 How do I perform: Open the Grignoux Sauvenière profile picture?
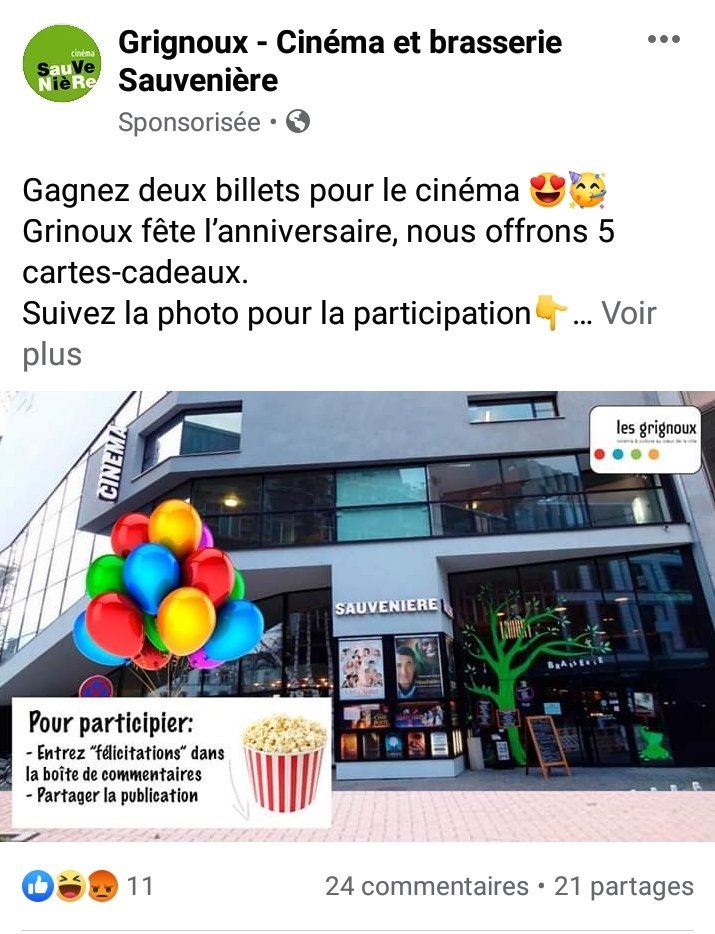pyautogui.click(x=62, y=64)
